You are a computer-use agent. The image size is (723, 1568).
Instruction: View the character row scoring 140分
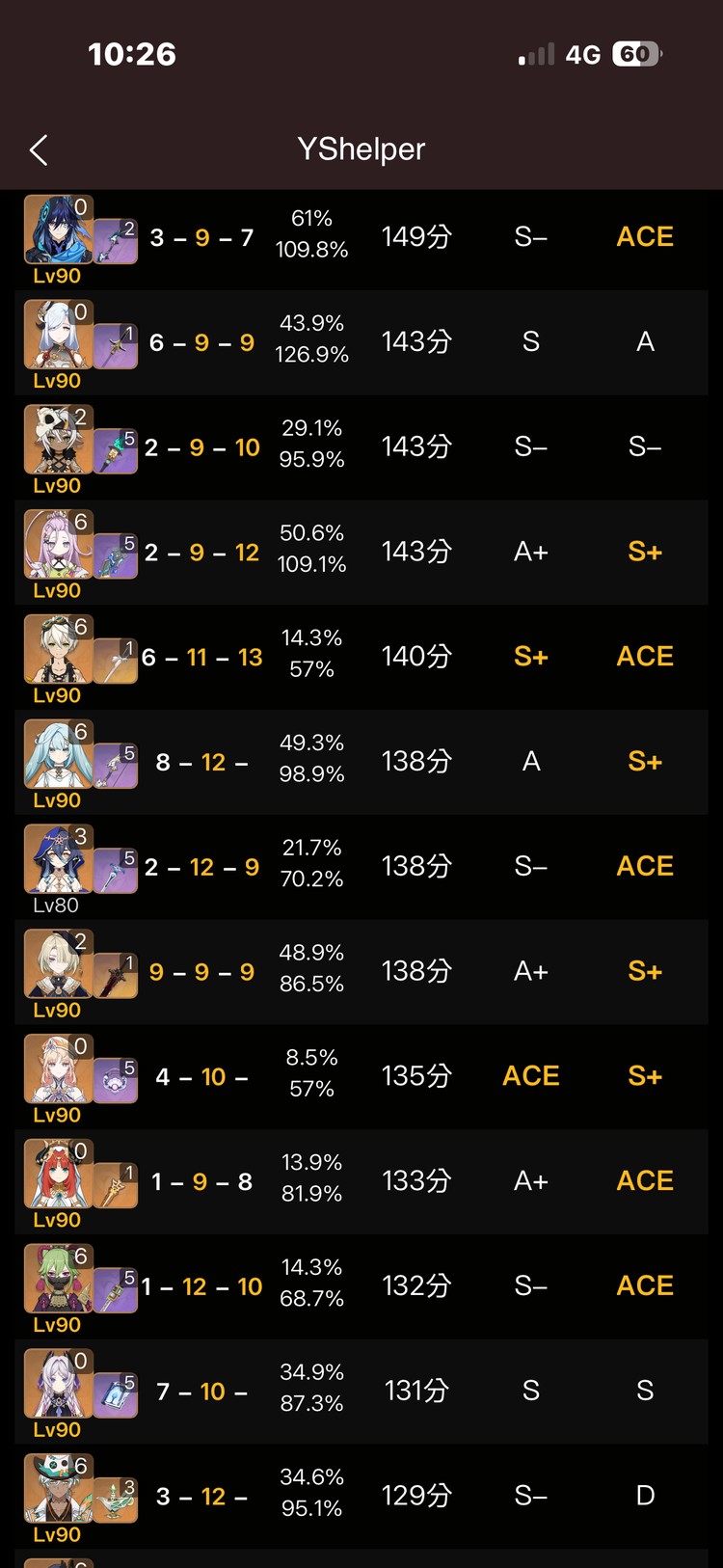pos(361,658)
